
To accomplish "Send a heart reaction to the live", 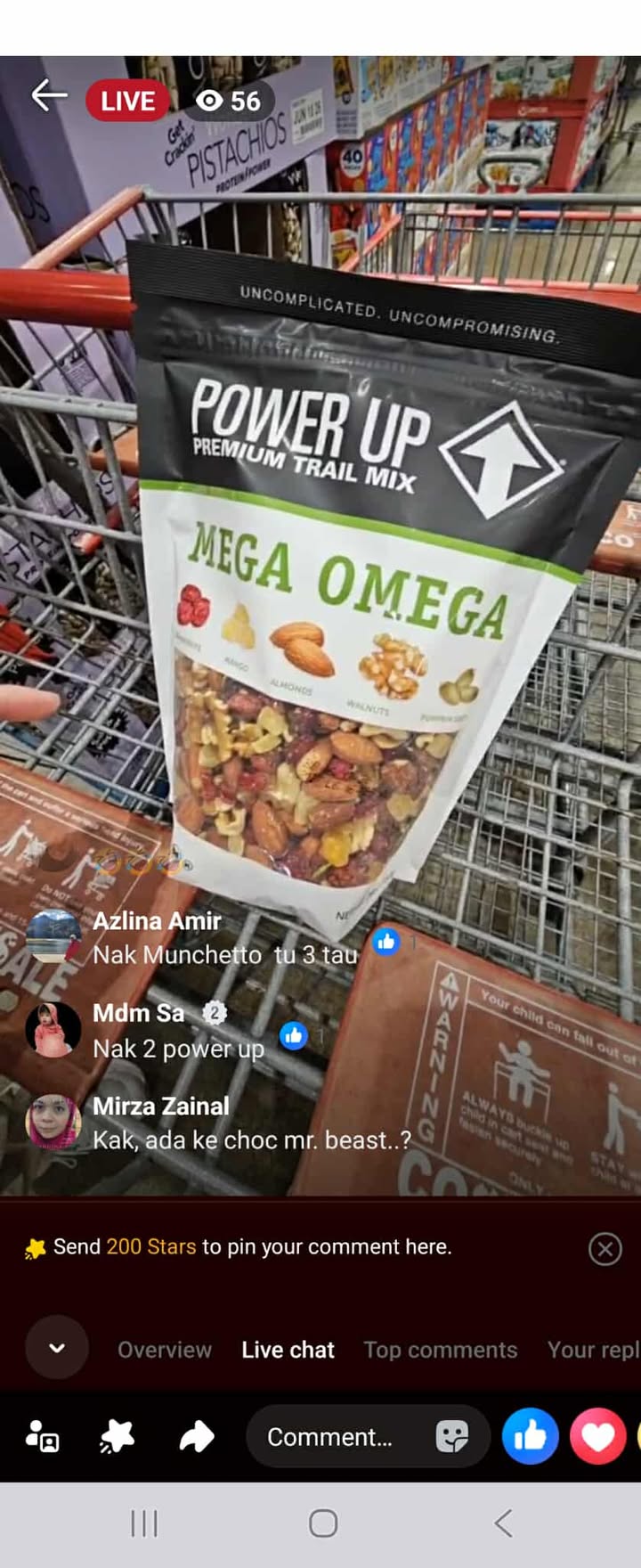I will point(597,1436).
